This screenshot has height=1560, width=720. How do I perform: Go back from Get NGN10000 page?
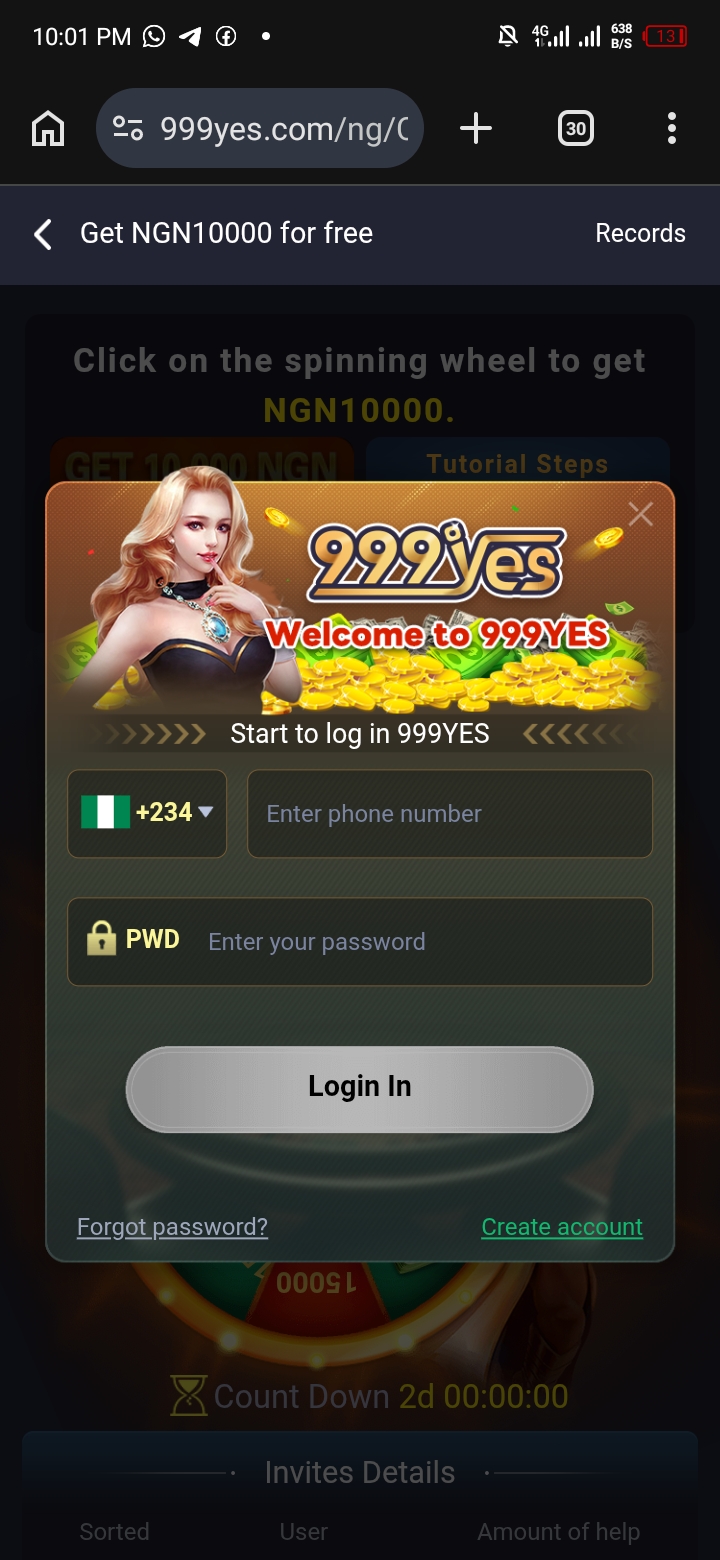coord(43,234)
